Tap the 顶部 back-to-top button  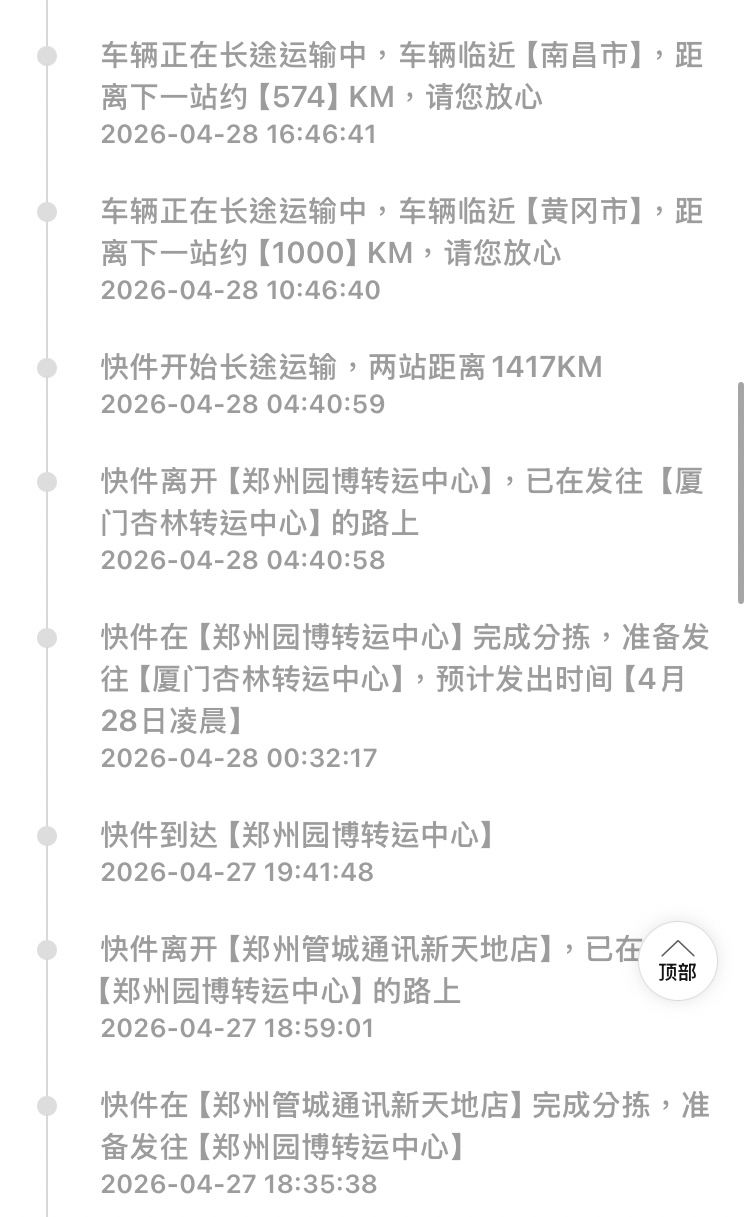678,961
